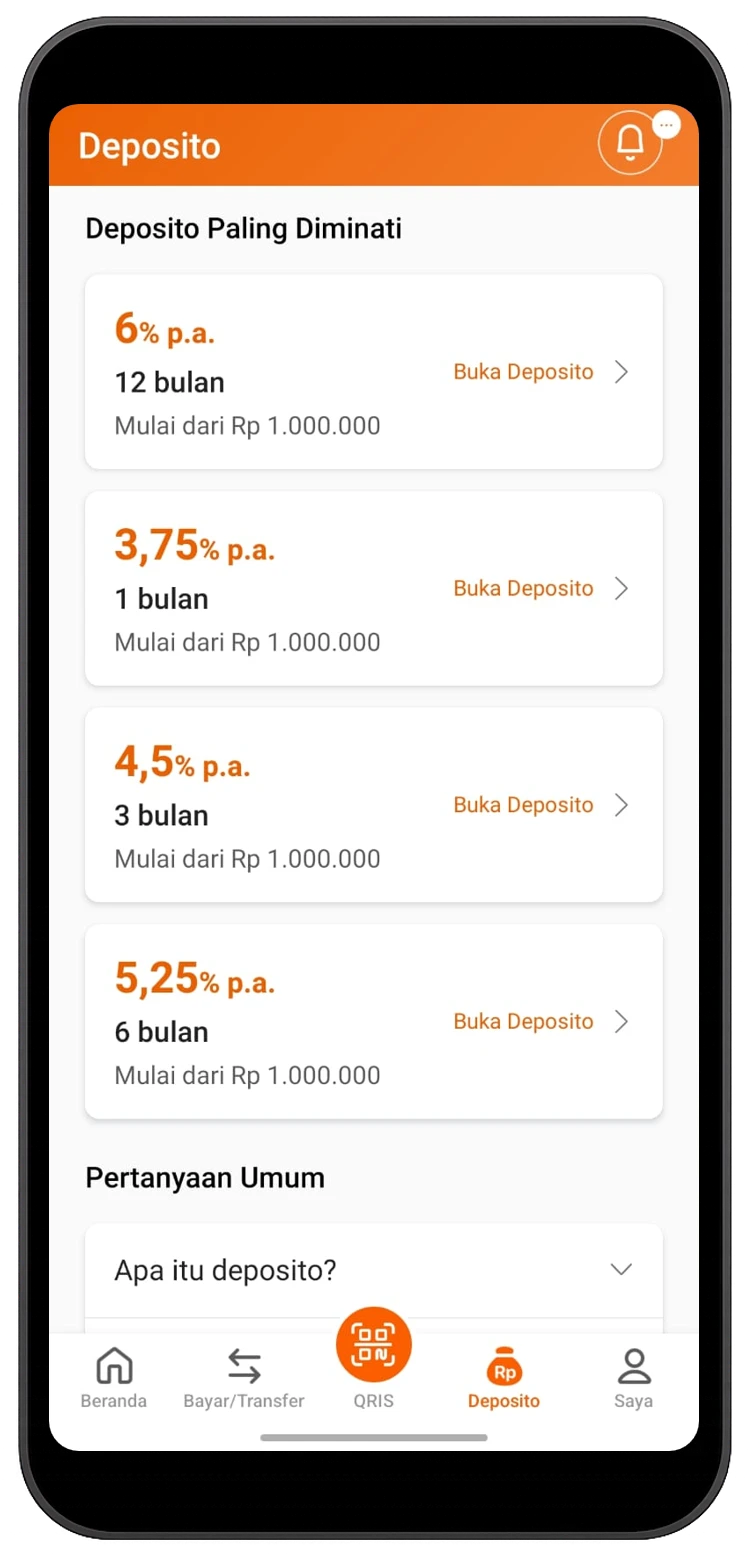Viewport: 748px width, 1555px height.
Task: Expand the 'Apa itu deposito?' question
Action: click(373, 1270)
